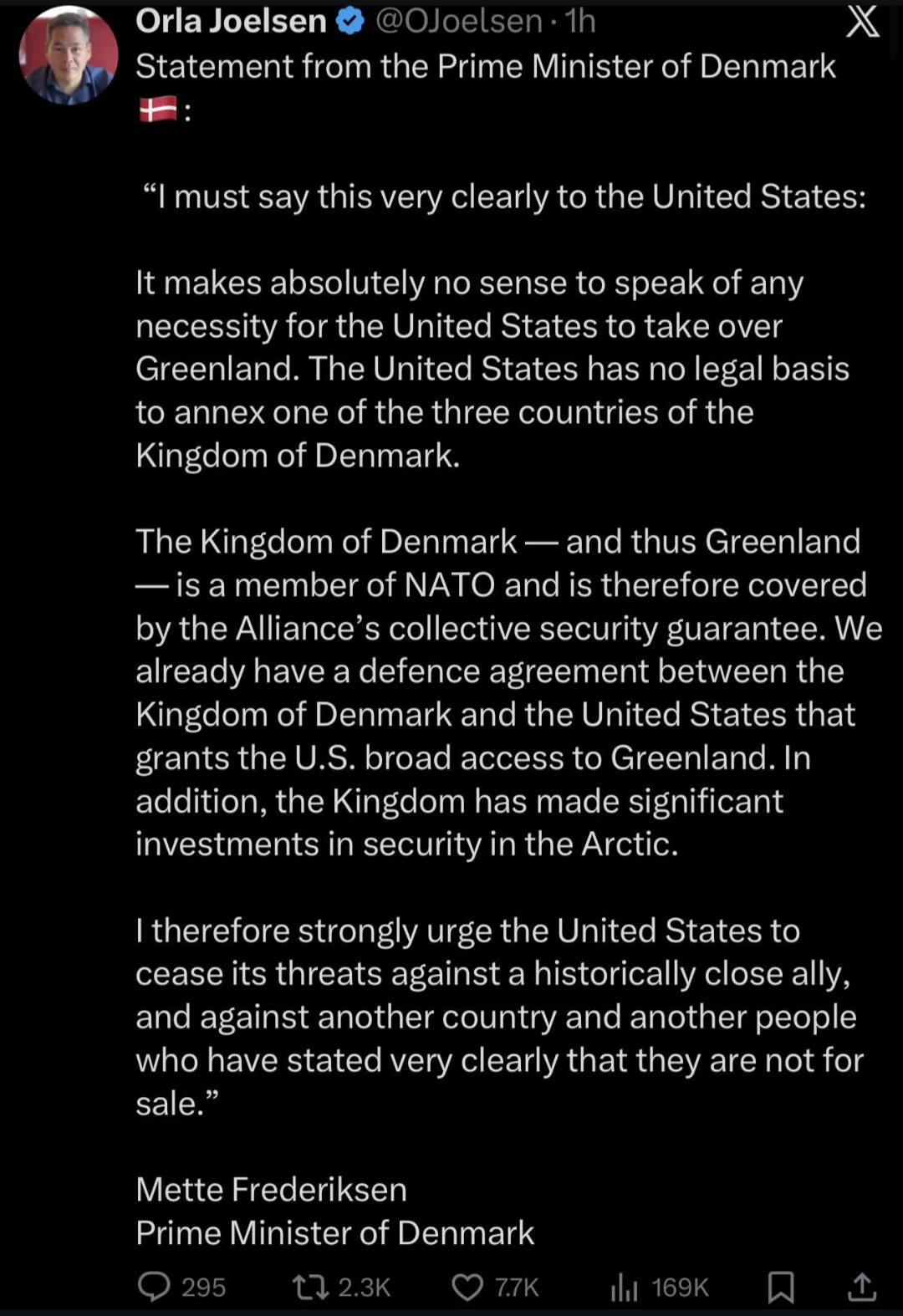Reply to Orla Joelsen's post
Screen dimensions: 903x1316
coord(154,1287)
